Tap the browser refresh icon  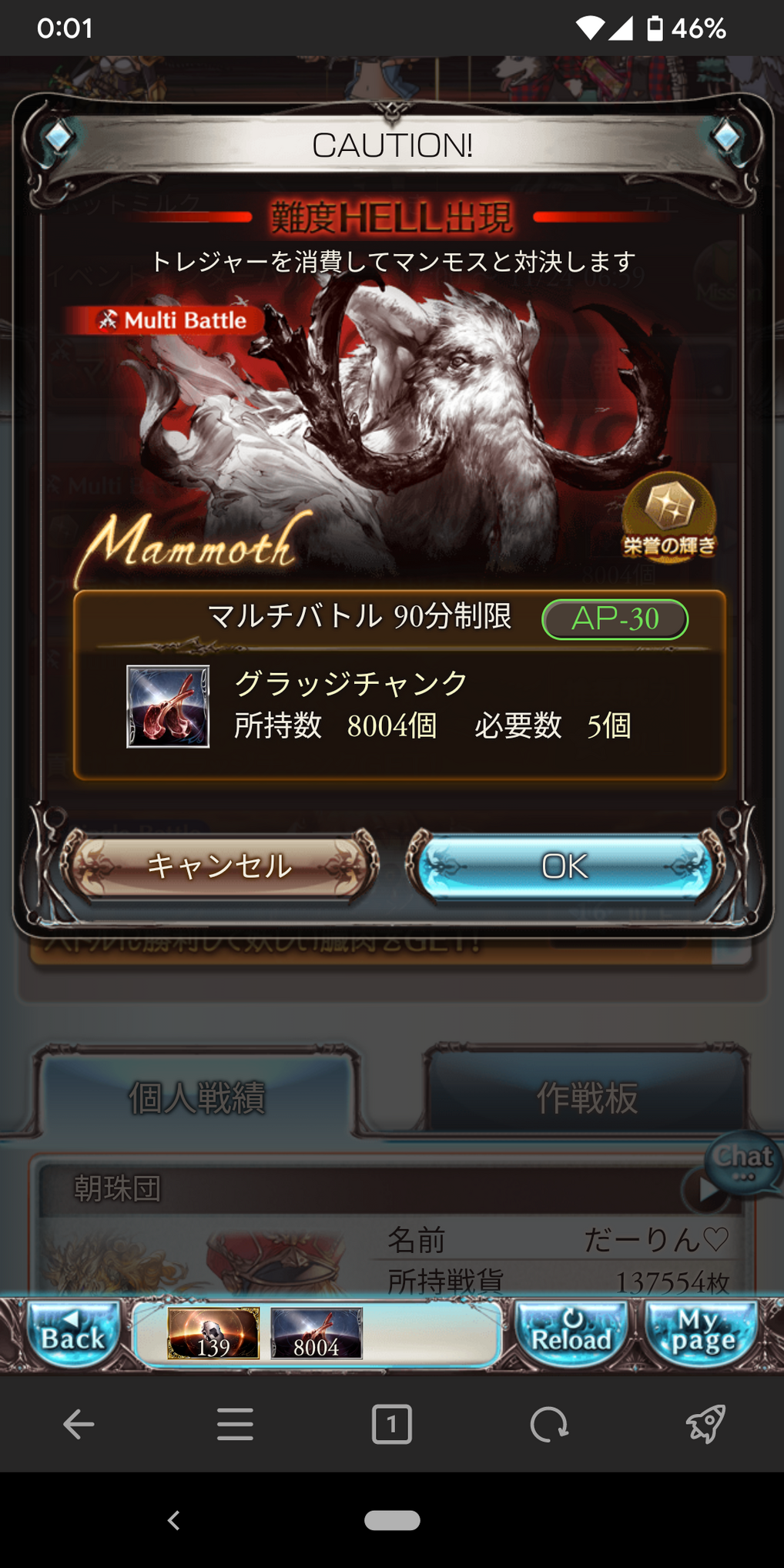548,1424
